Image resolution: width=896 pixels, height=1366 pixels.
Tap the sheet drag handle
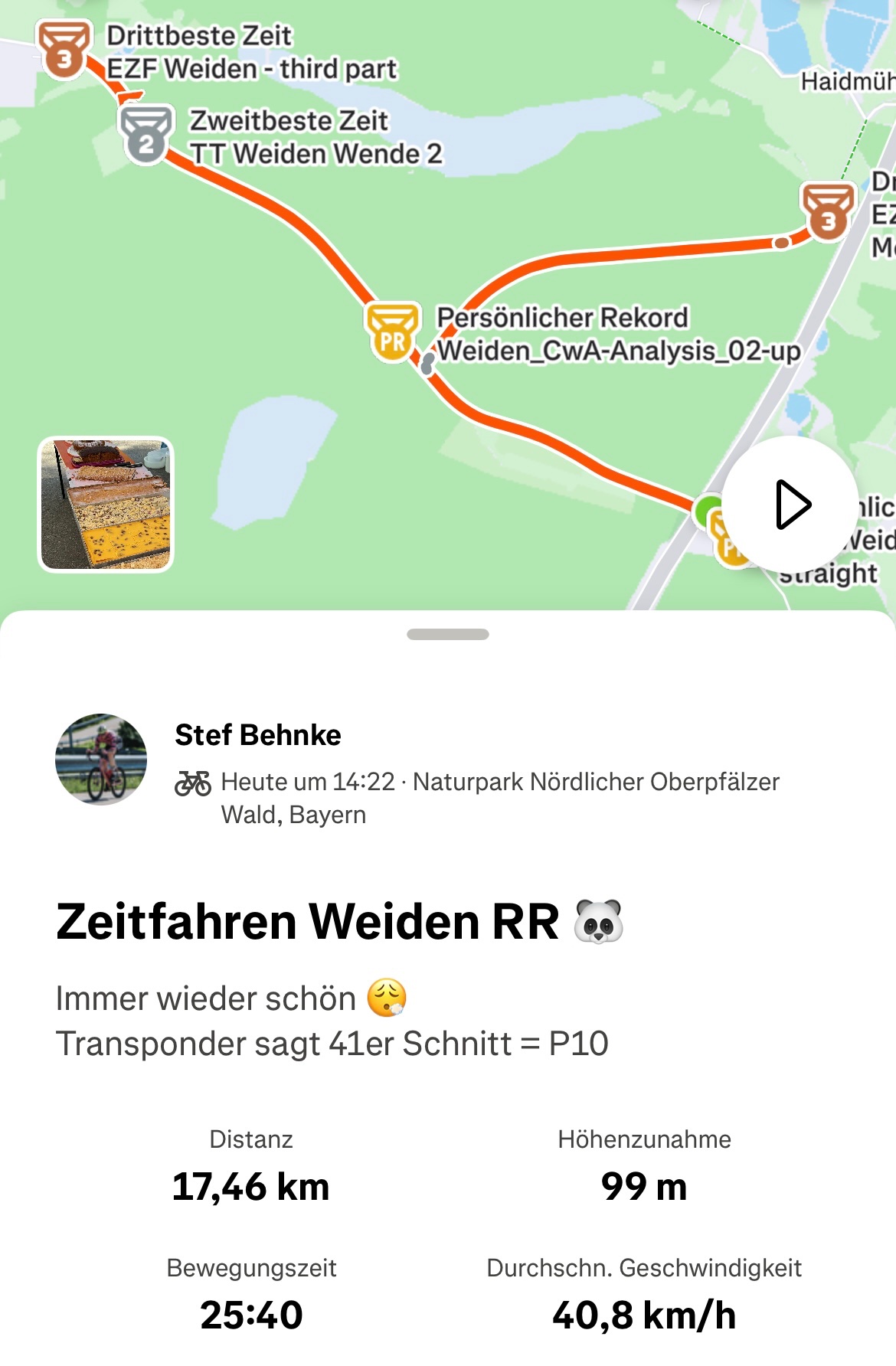pyautogui.click(x=448, y=634)
